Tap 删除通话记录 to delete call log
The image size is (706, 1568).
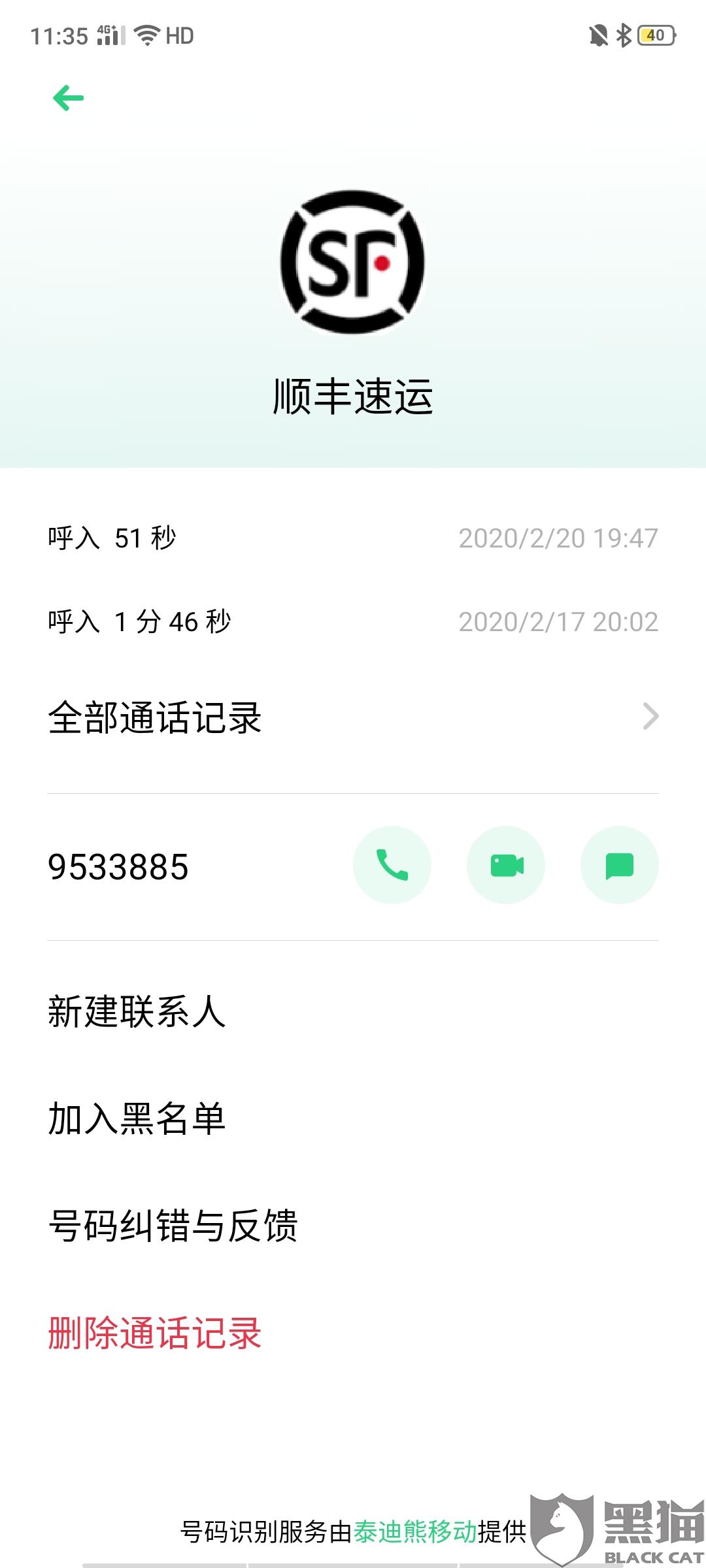click(155, 1333)
